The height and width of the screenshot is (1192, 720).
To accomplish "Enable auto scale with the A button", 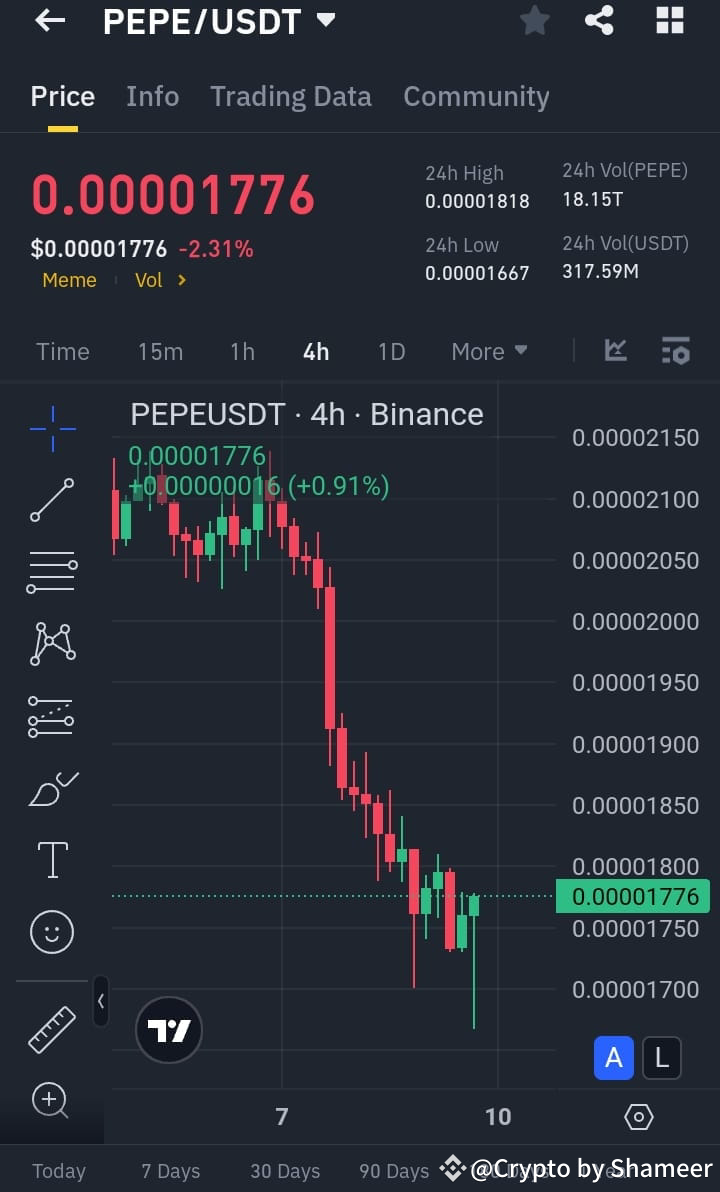I will (x=614, y=1058).
